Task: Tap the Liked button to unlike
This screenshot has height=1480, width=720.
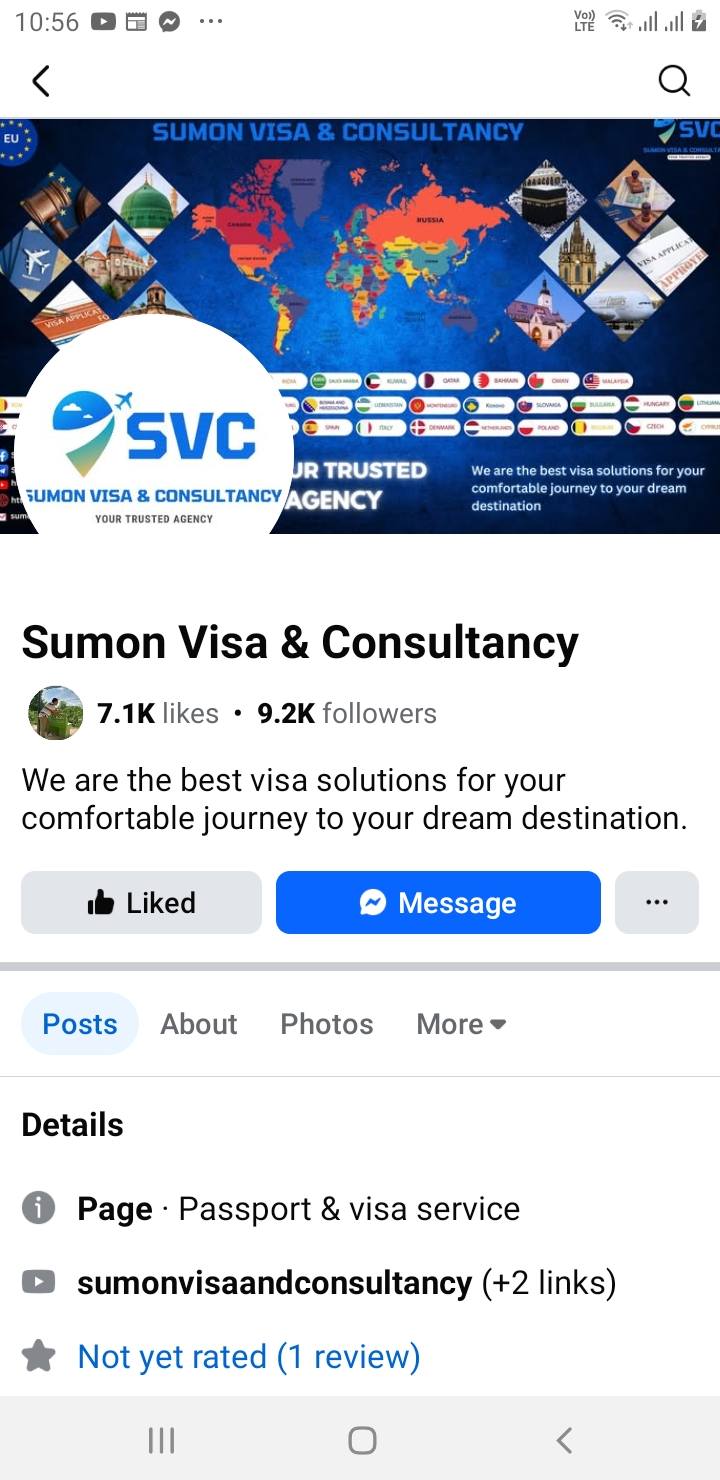Action: tap(141, 903)
